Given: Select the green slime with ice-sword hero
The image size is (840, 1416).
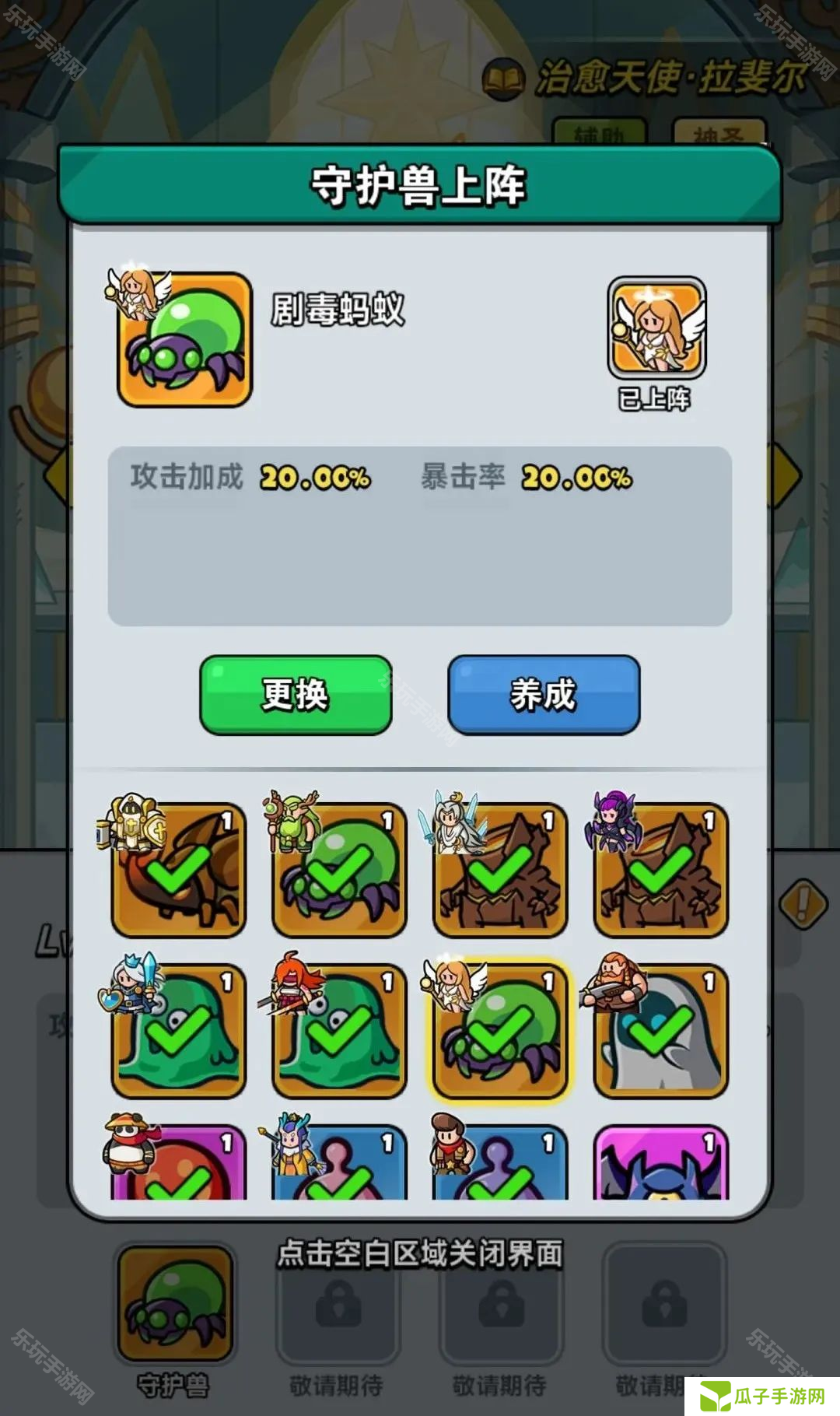Looking at the screenshot, I should [179, 1030].
